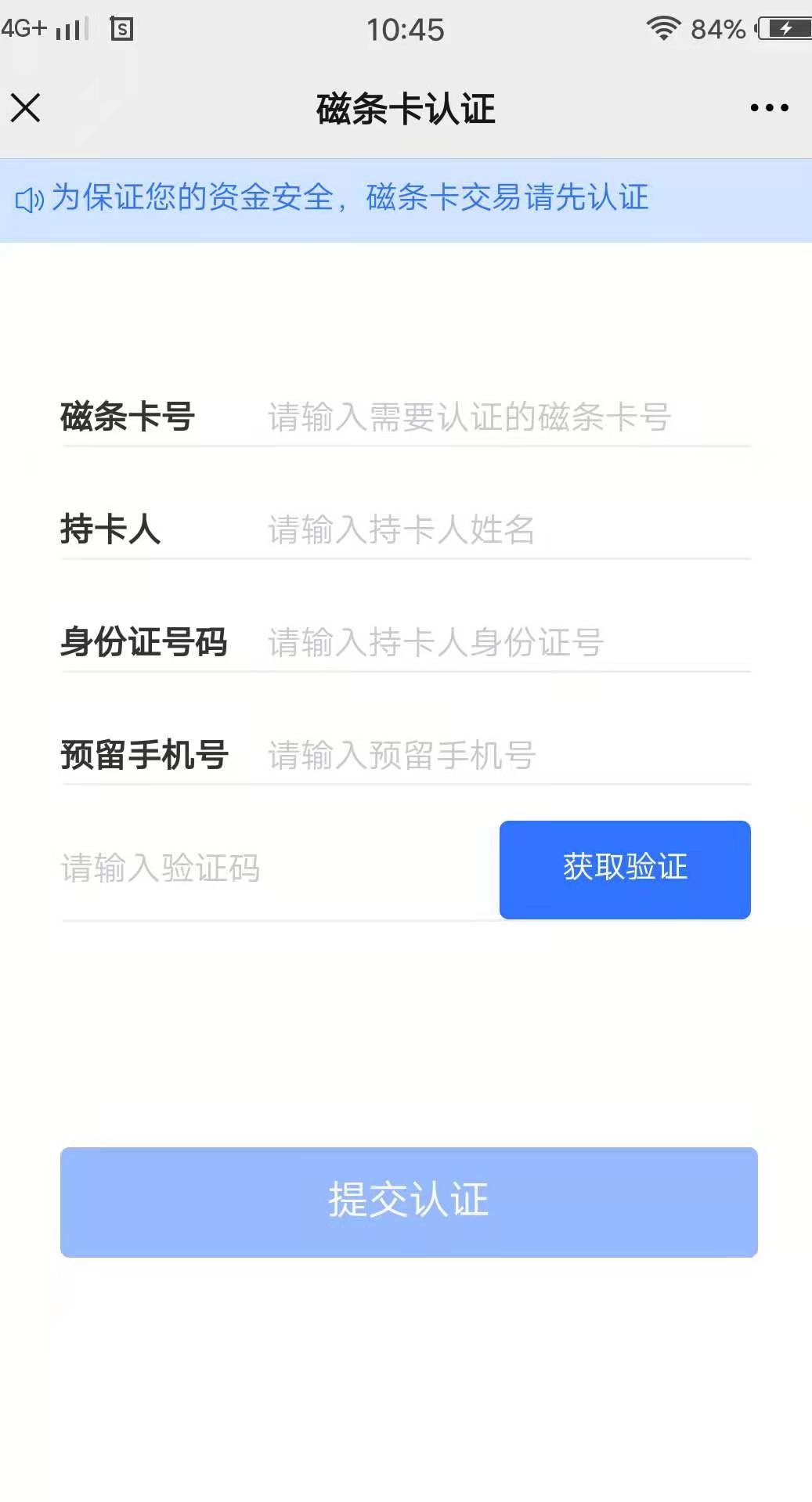Viewport: 812px width, 1502px height.
Task: Tap the 获取验证 verification code button
Action: (624, 868)
